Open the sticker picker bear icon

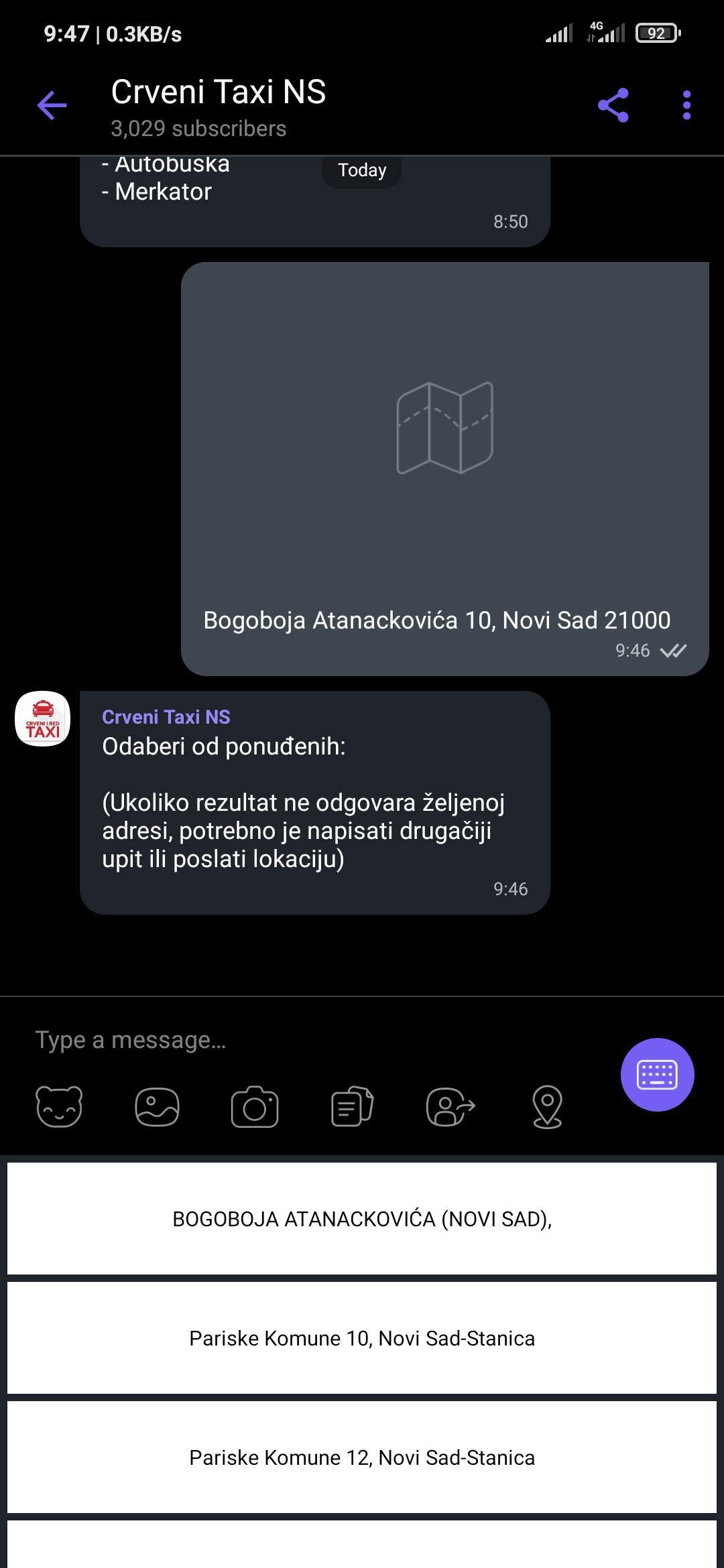59,1106
